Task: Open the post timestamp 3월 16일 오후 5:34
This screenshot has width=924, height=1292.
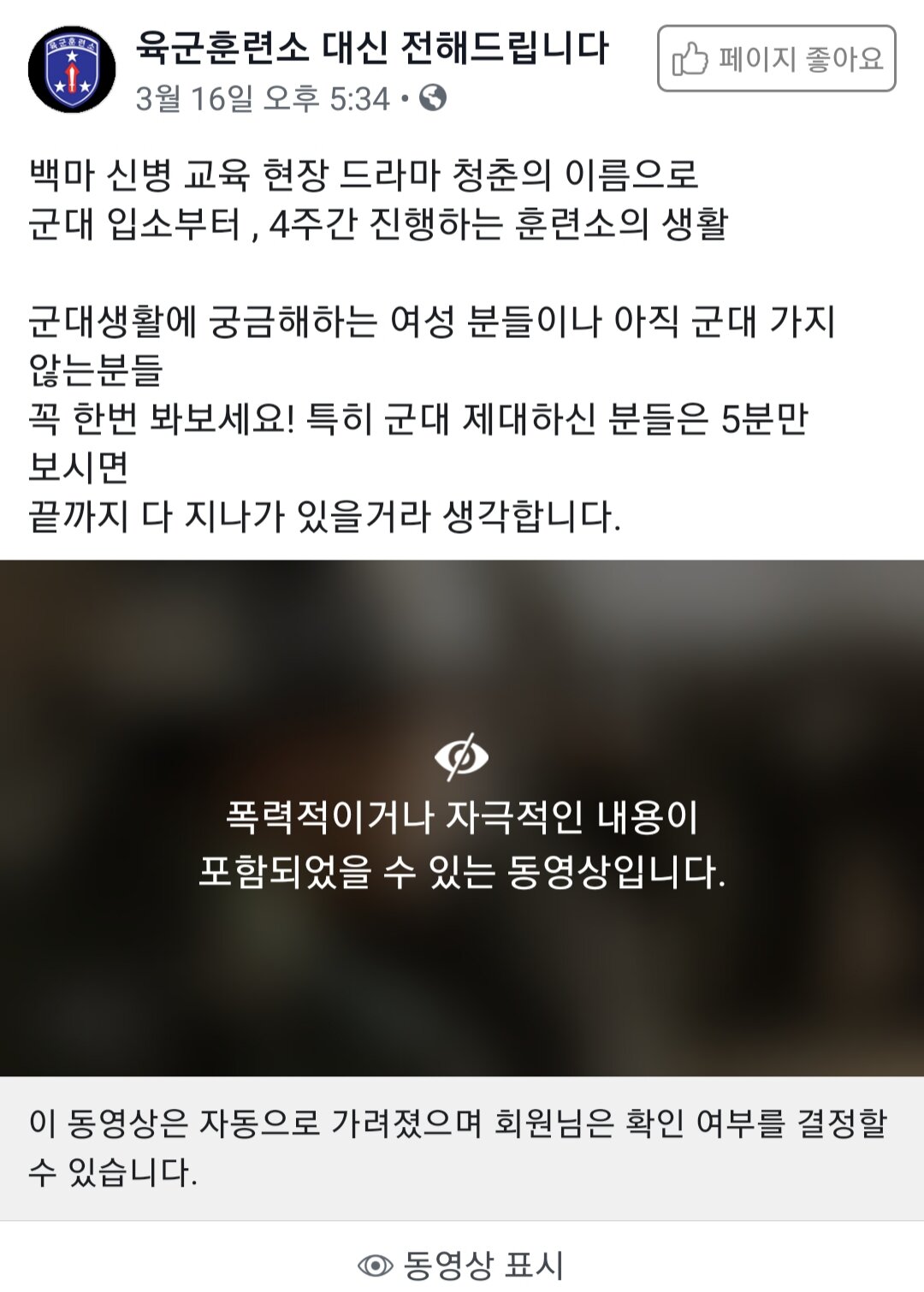Action: pyautogui.click(x=263, y=99)
